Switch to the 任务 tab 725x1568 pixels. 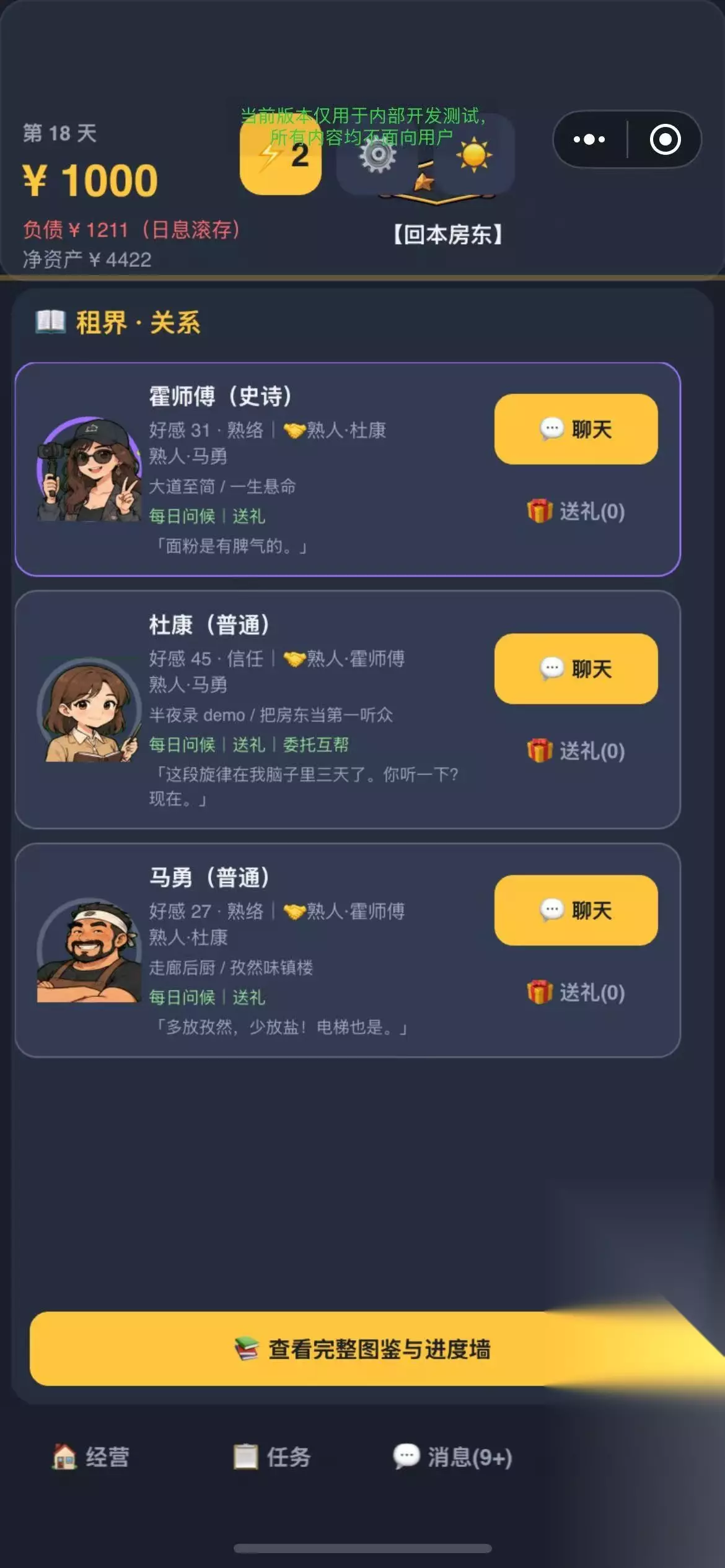click(x=271, y=1457)
